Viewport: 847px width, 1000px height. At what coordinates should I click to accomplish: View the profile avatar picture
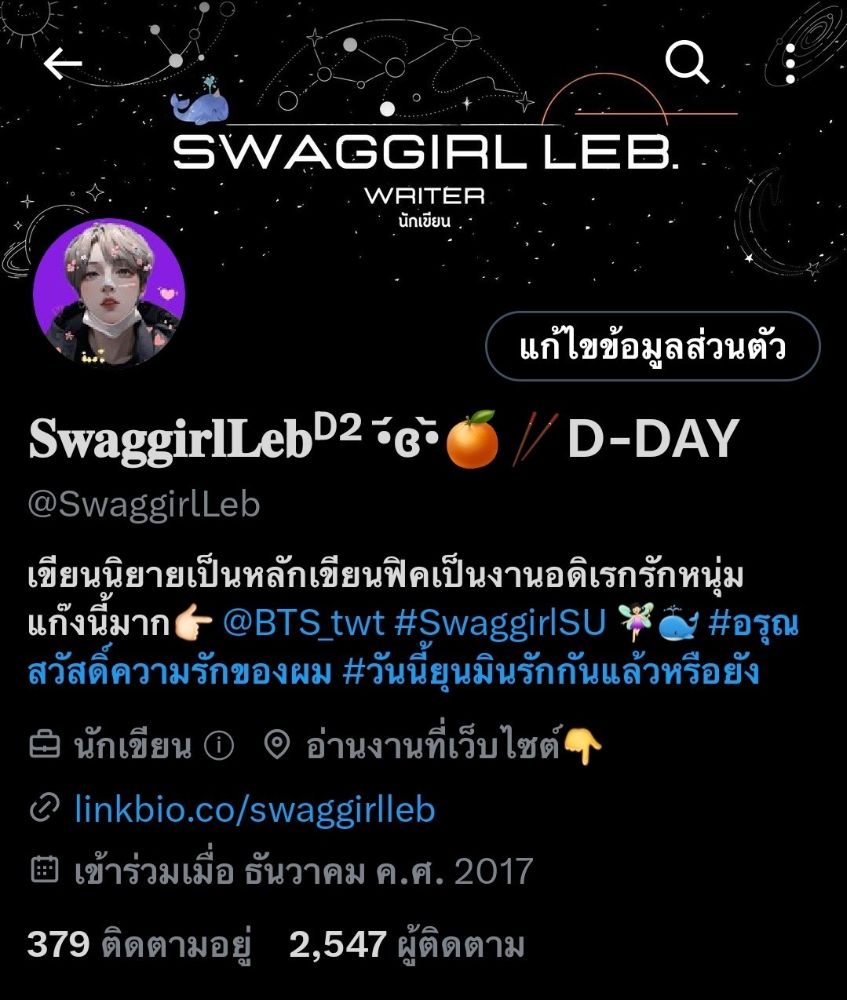click(109, 294)
